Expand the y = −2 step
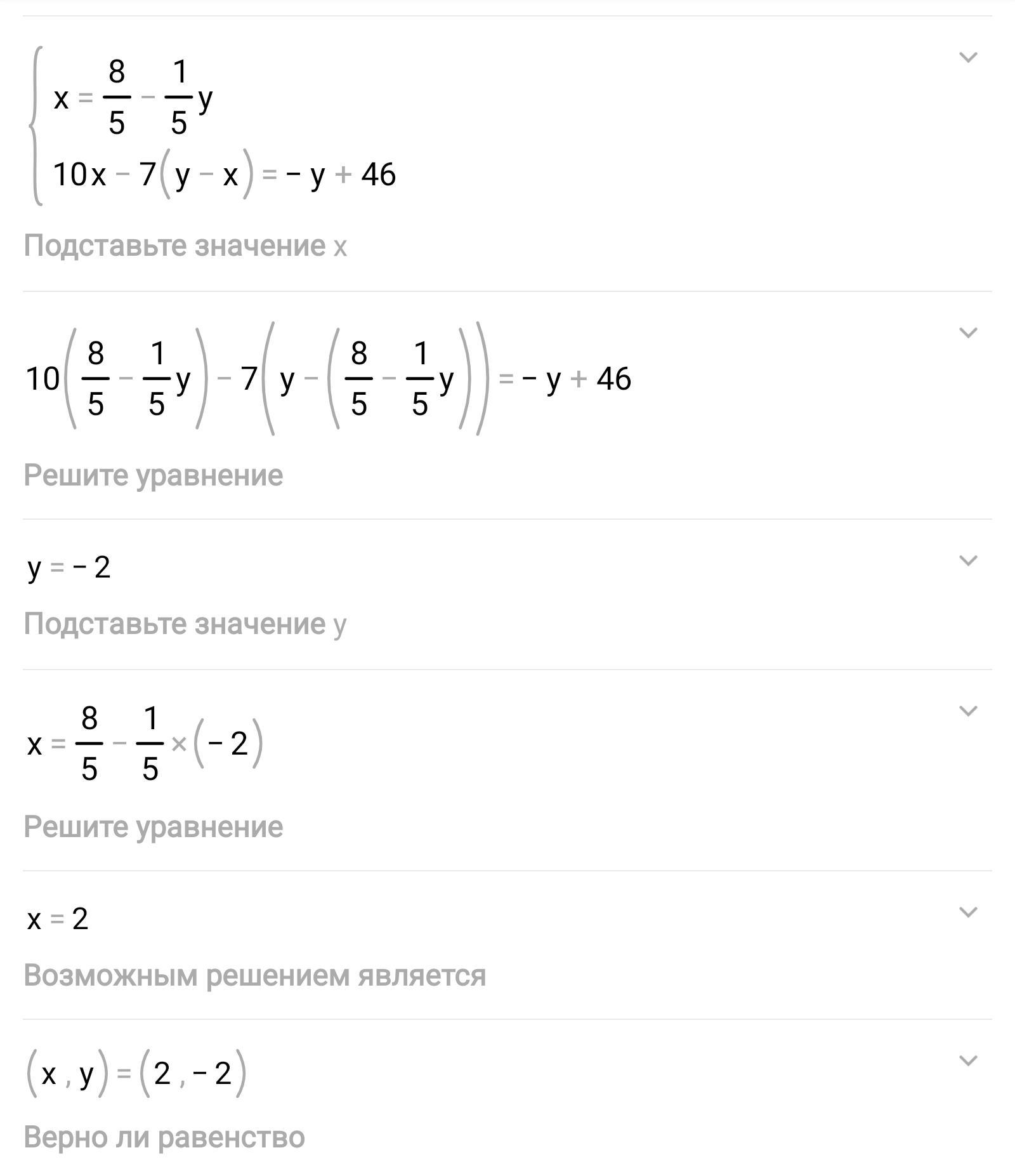 [x=968, y=560]
